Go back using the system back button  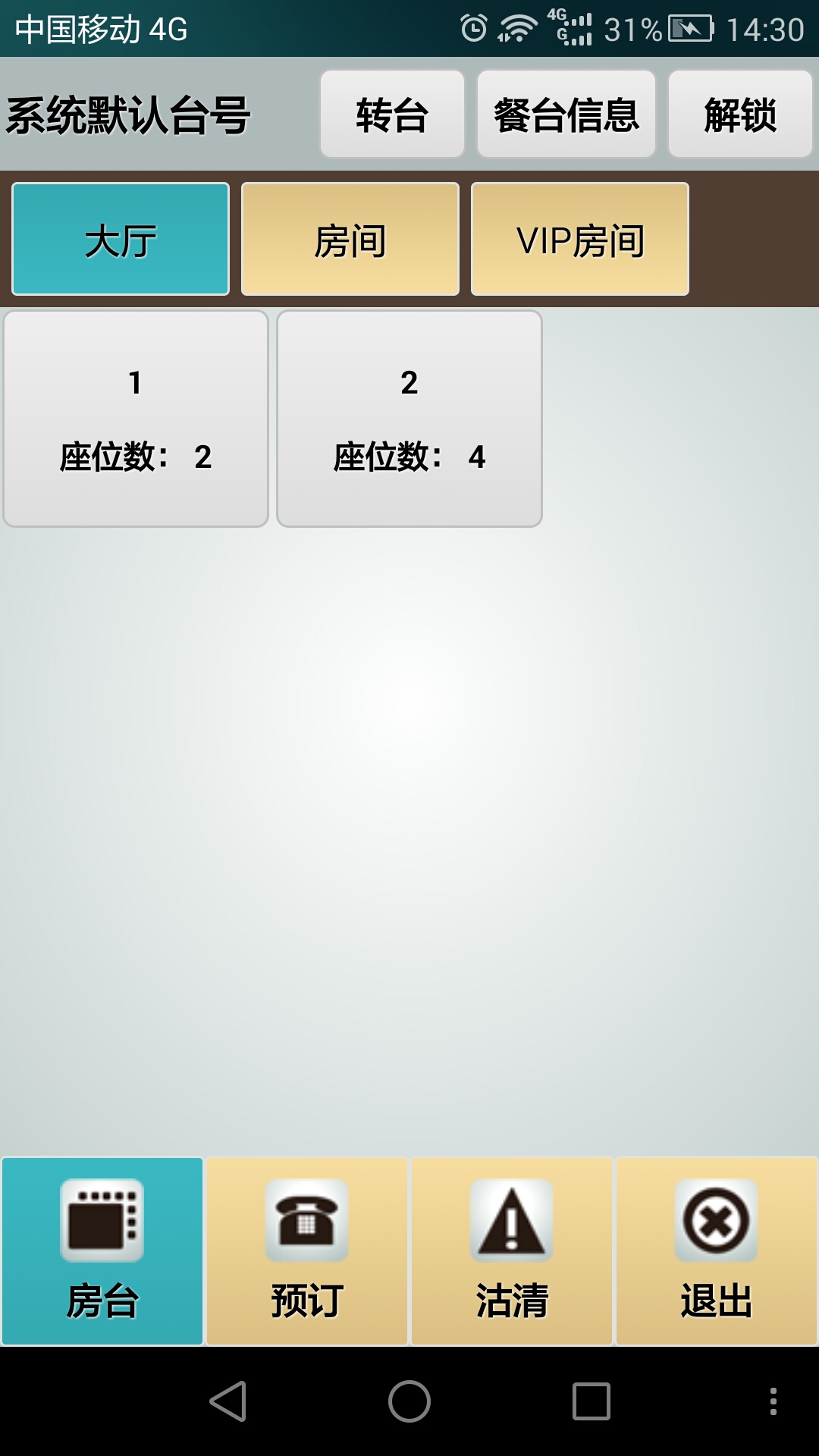227,1401
